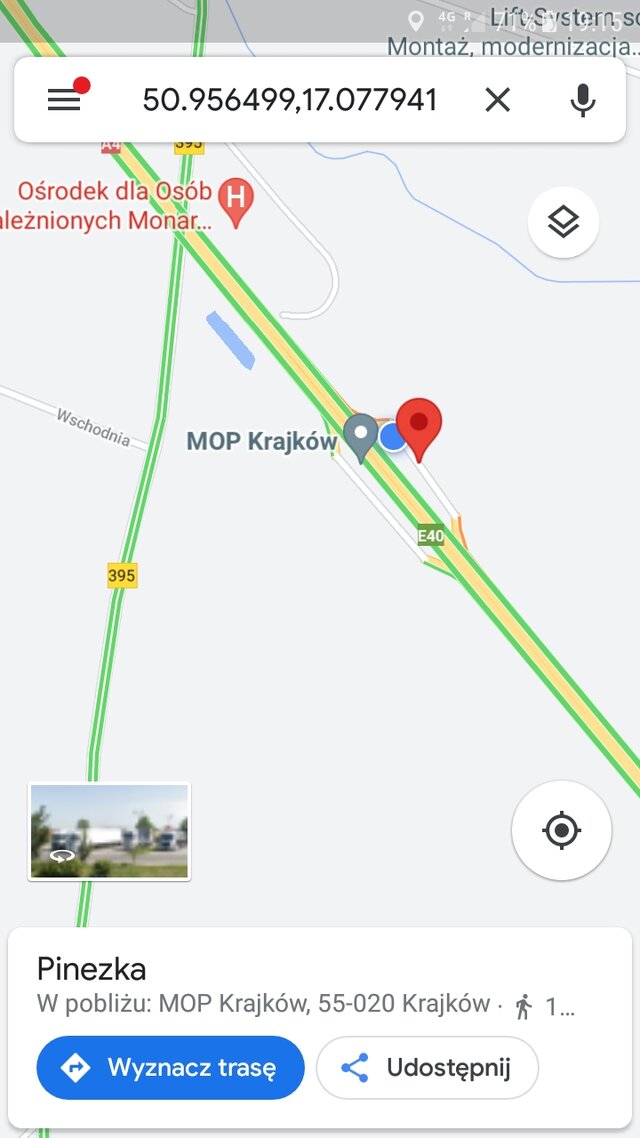Tap Wyznacz trasę button
This screenshot has width=640, height=1138.
click(170, 1067)
